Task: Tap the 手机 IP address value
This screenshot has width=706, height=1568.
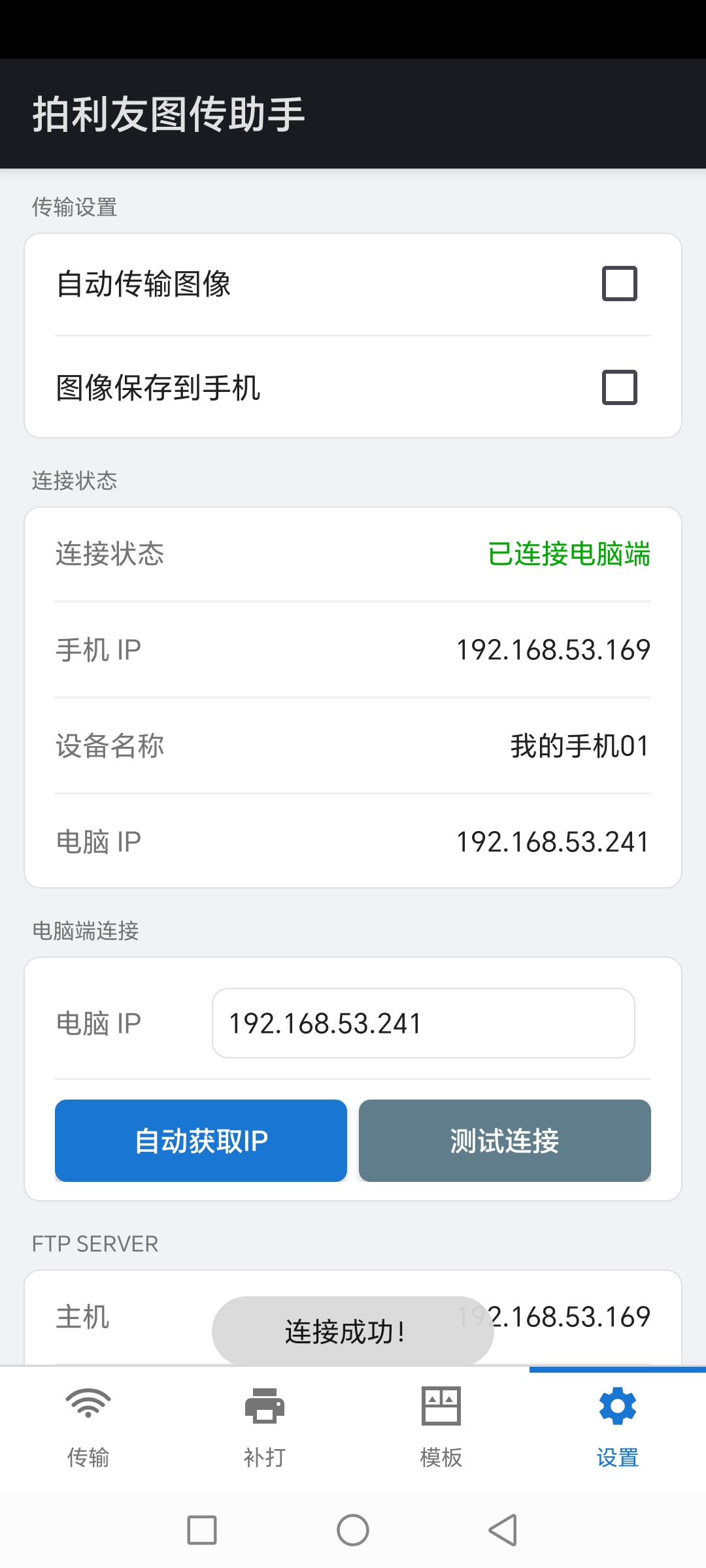Action: [x=553, y=649]
